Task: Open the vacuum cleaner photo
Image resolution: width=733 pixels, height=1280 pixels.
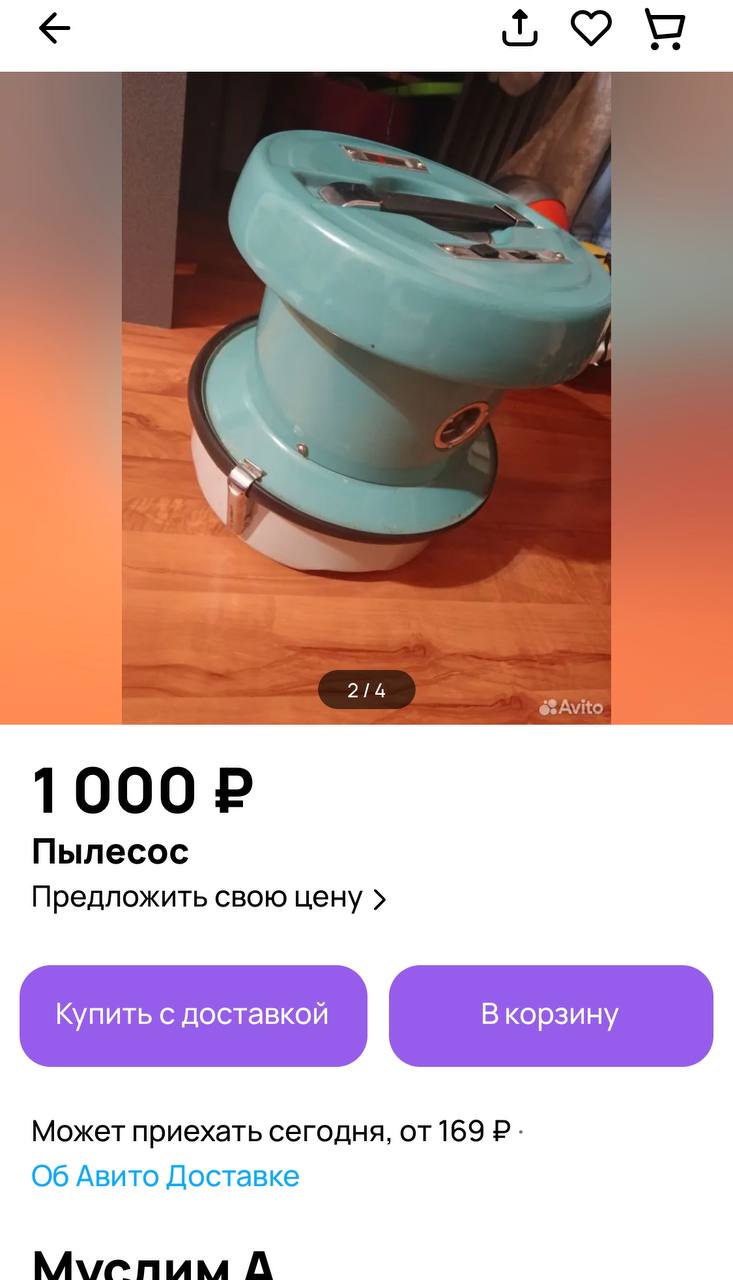Action: (366, 397)
